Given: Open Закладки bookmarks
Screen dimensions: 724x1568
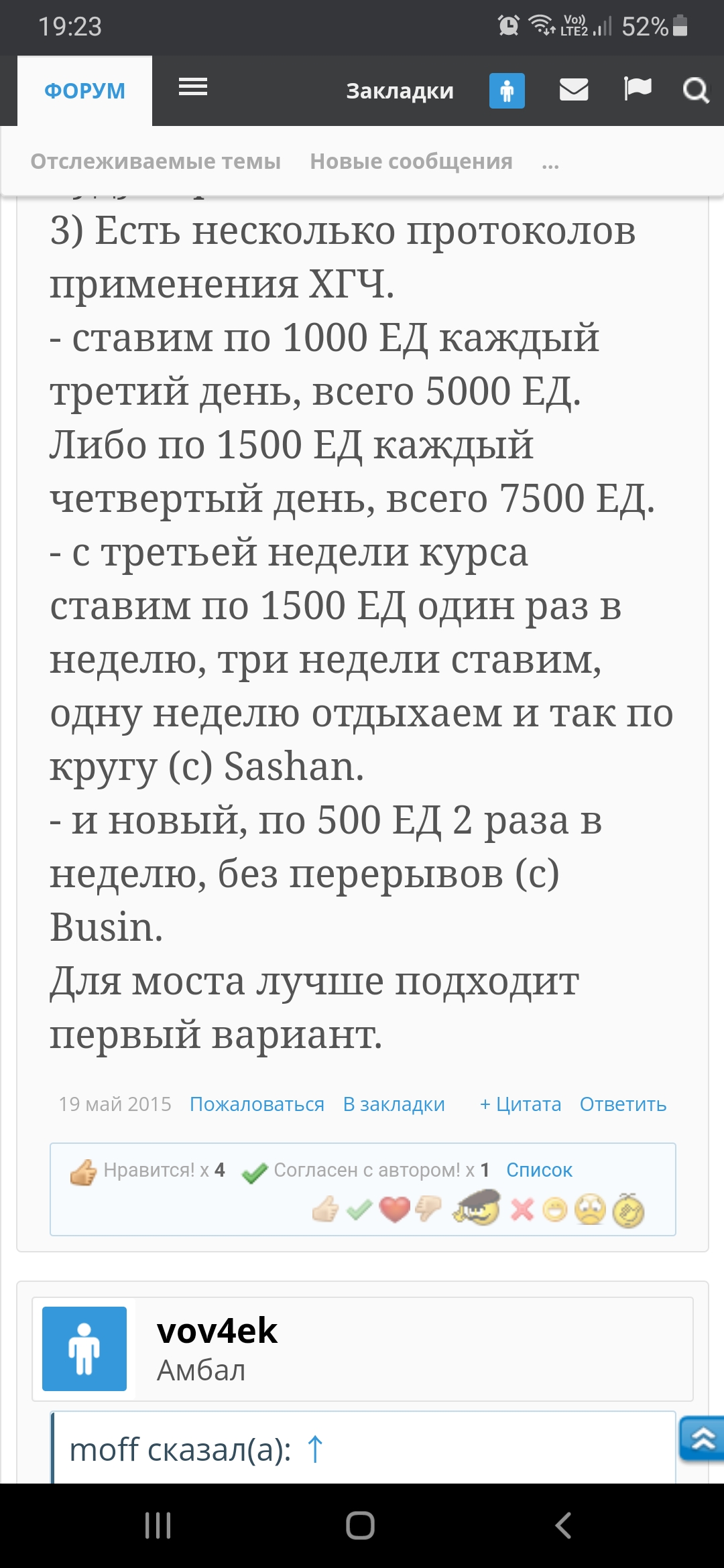Looking at the screenshot, I should (400, 91).
